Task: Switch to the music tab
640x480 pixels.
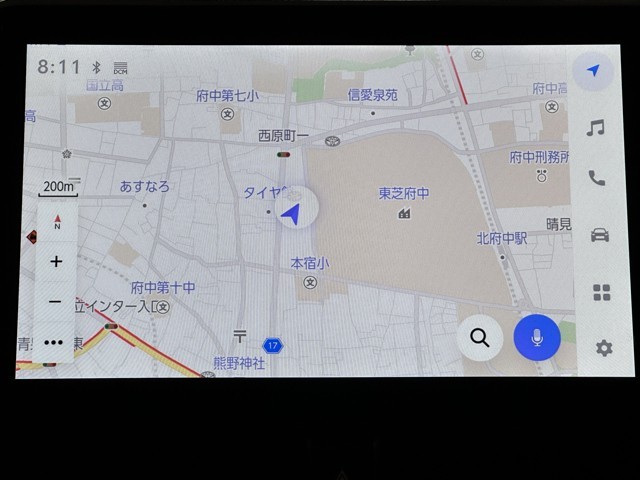Action: point(596,127)
